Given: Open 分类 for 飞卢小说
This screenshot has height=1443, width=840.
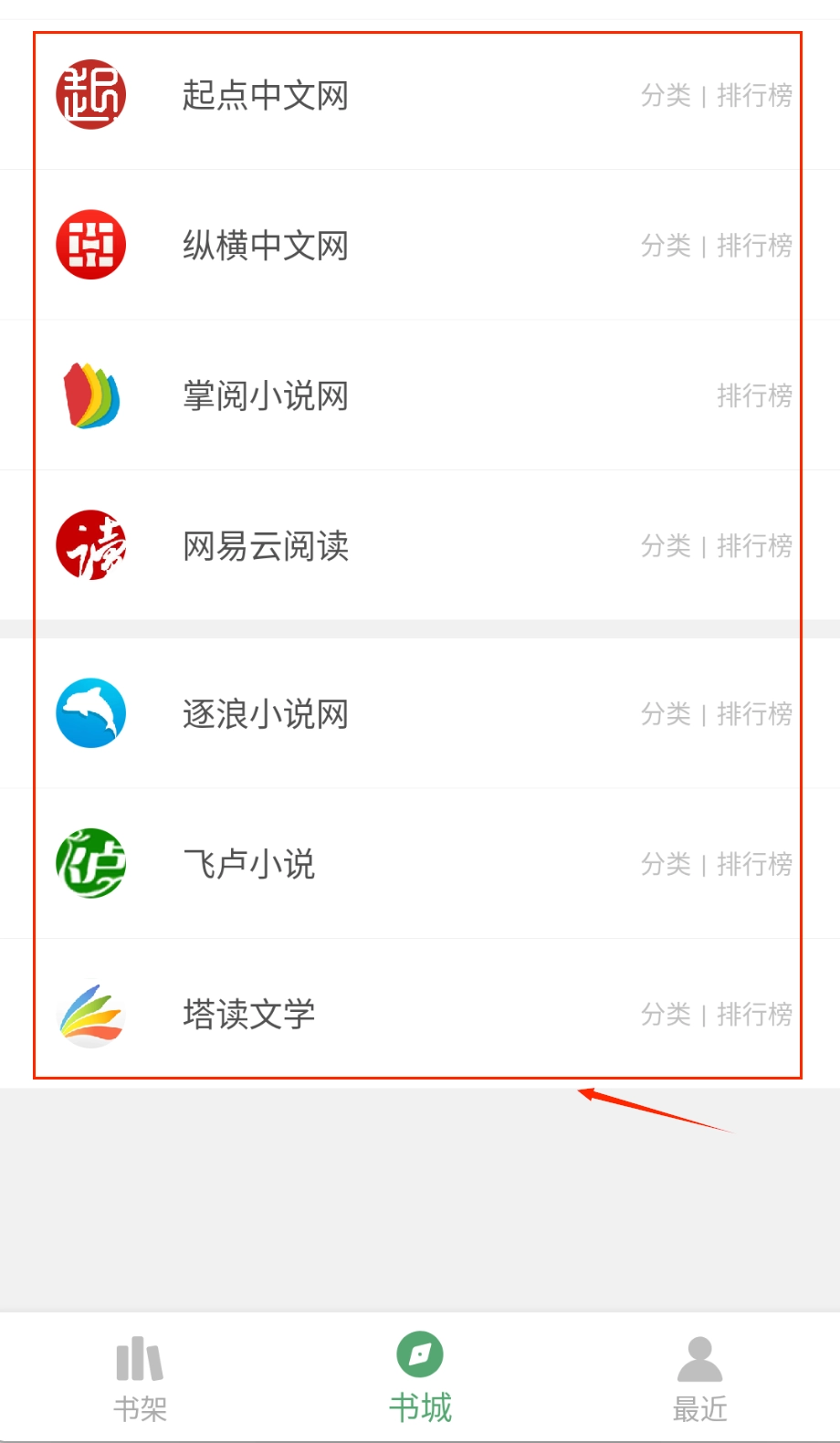Looking at the screenshot, I should point(666,864).
